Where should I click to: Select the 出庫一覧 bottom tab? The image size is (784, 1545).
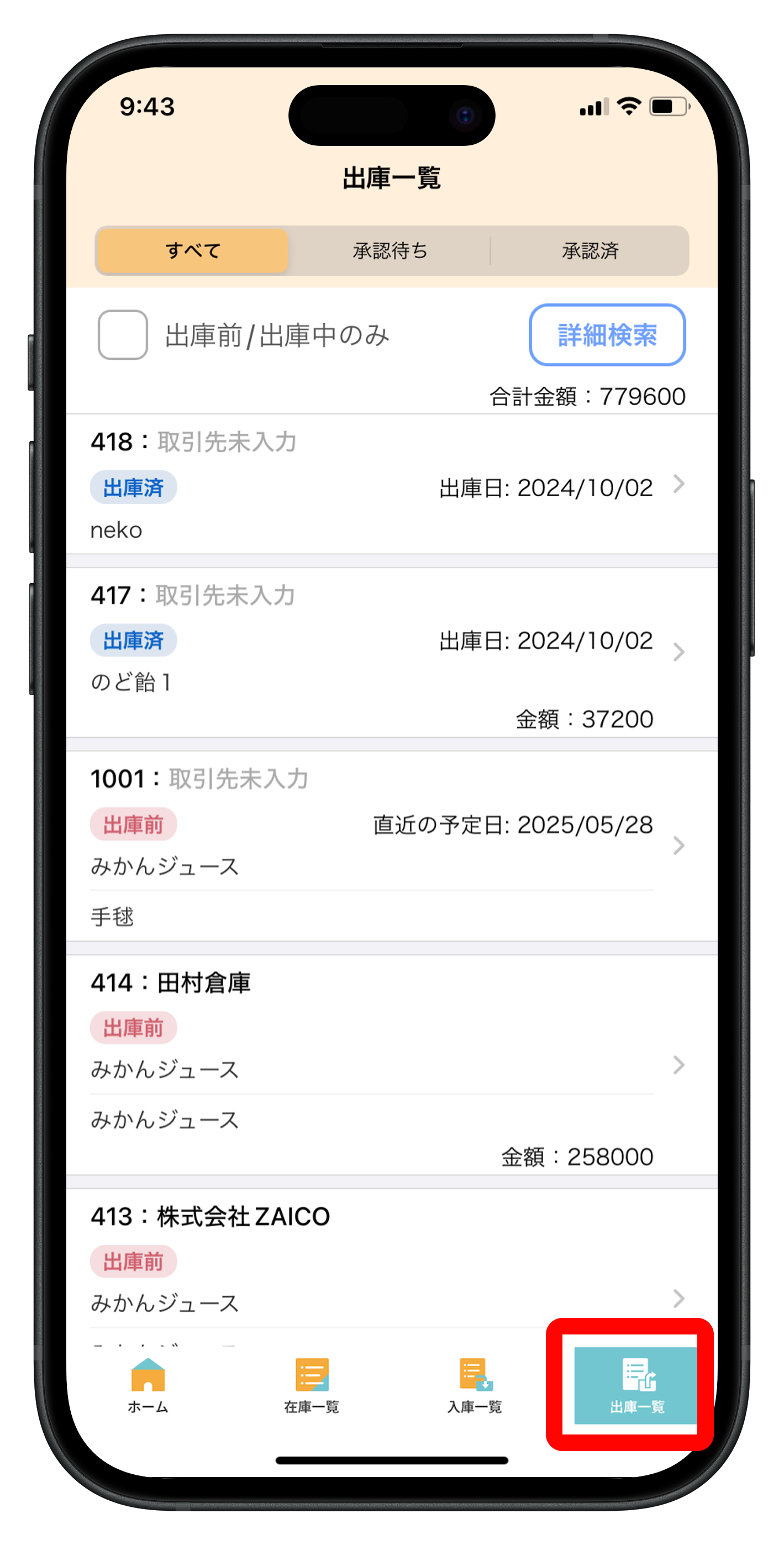(x=636, y=1385)
